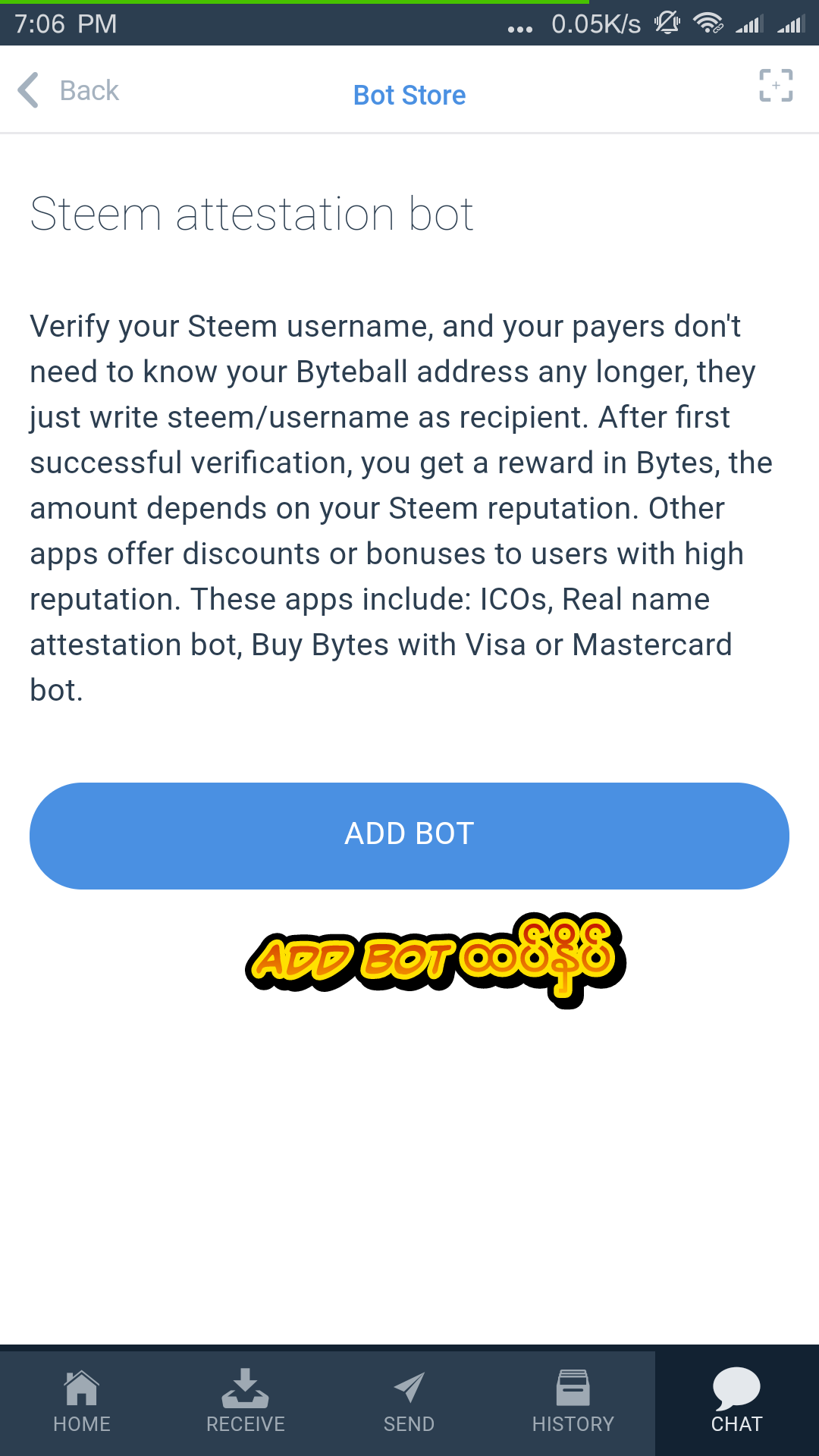Add the Steem attestation bot
This screenshot has height=1456, width=819.
(409, 835)
